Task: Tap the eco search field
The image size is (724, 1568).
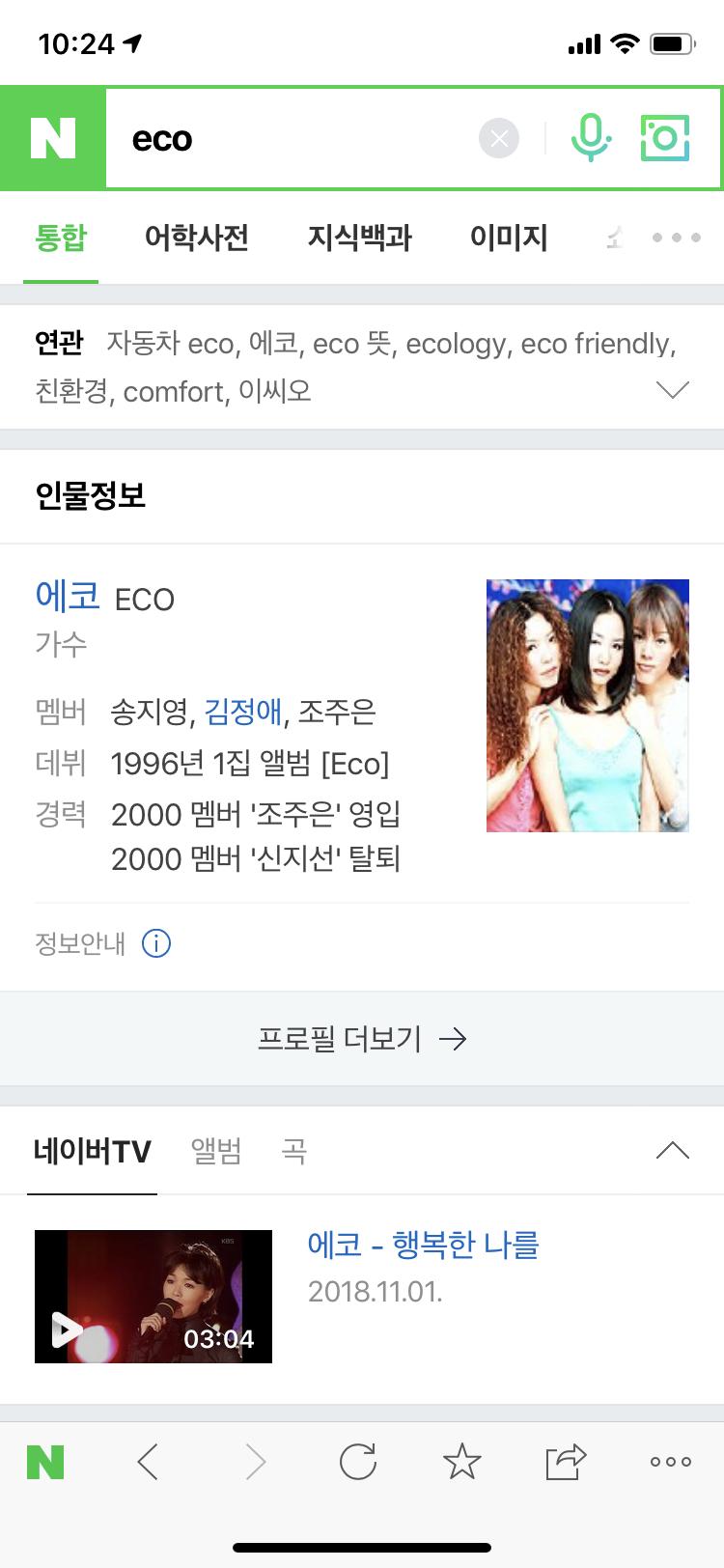Action: coord(290,139)
